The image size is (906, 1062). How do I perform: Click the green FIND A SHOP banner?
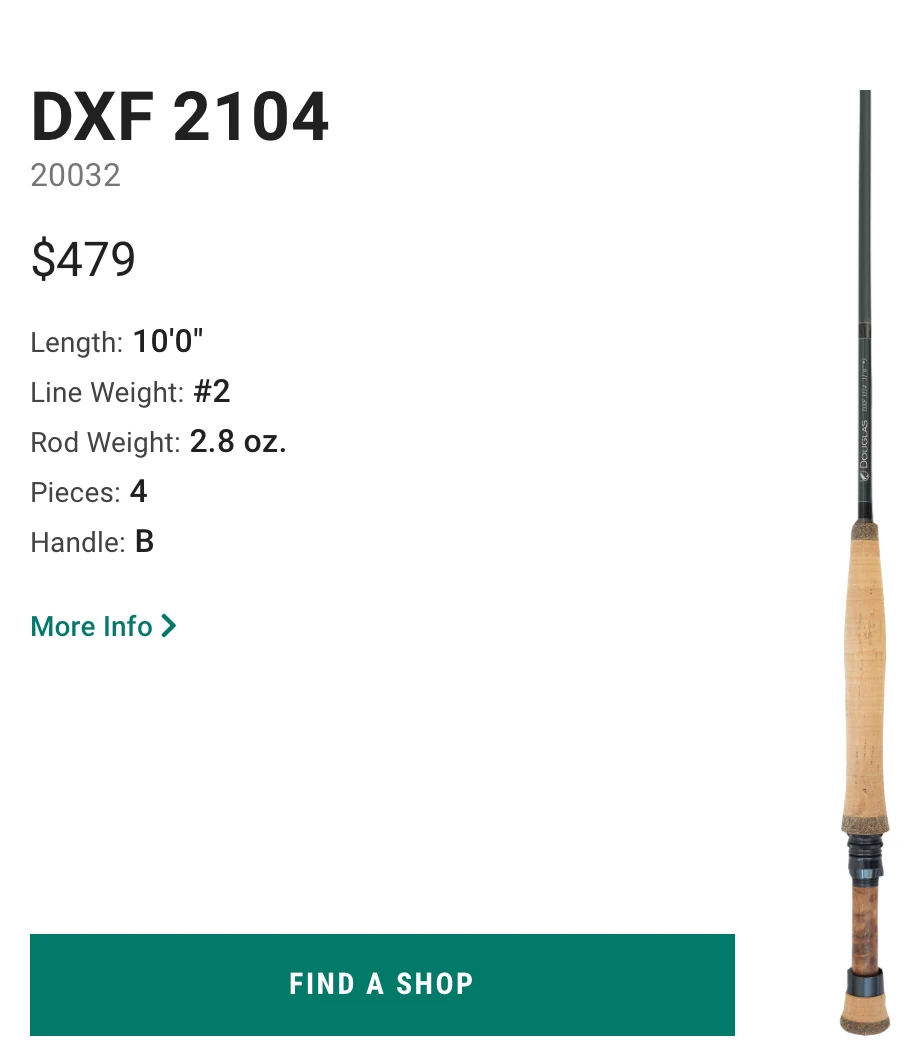(x=382, y=984)
